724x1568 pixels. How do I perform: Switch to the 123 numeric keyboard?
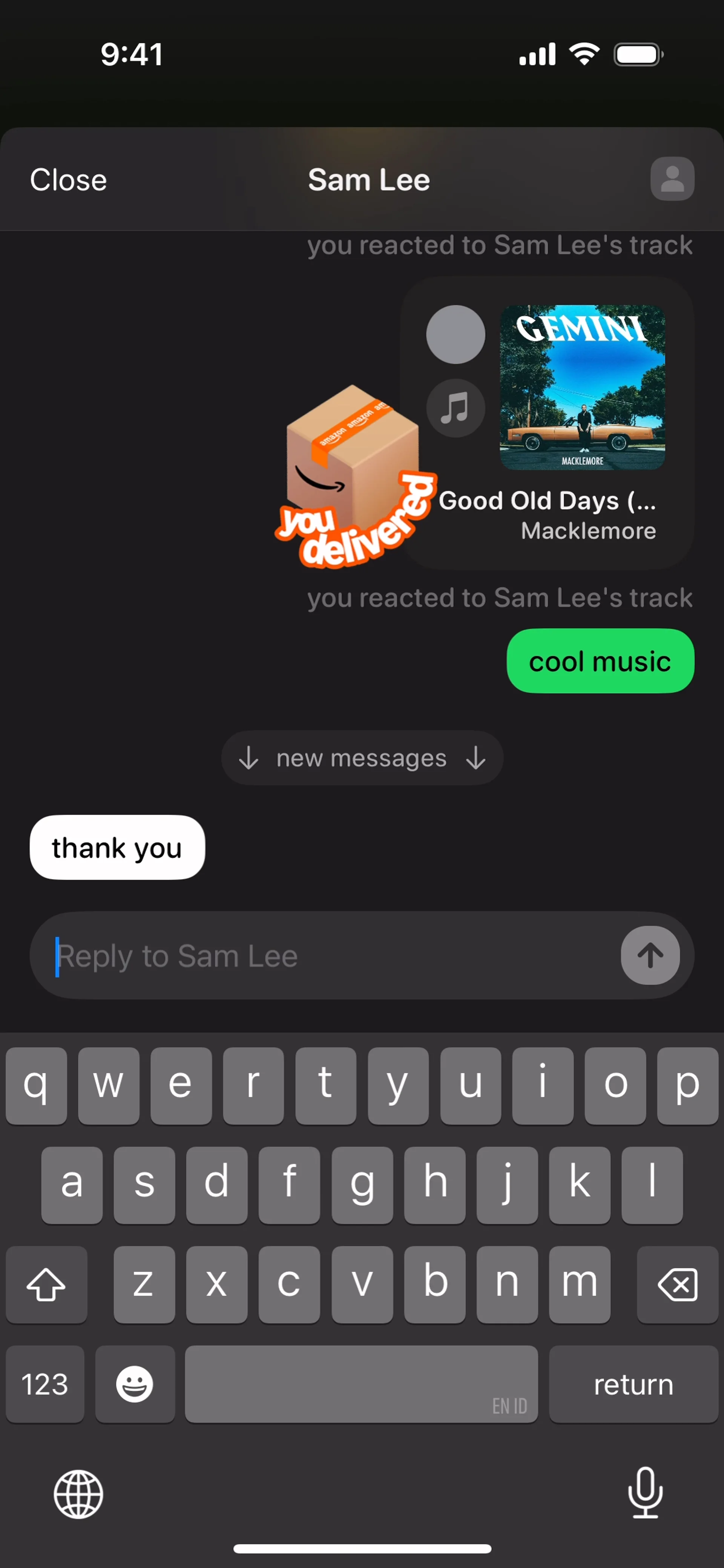[x=45, y=1385]
